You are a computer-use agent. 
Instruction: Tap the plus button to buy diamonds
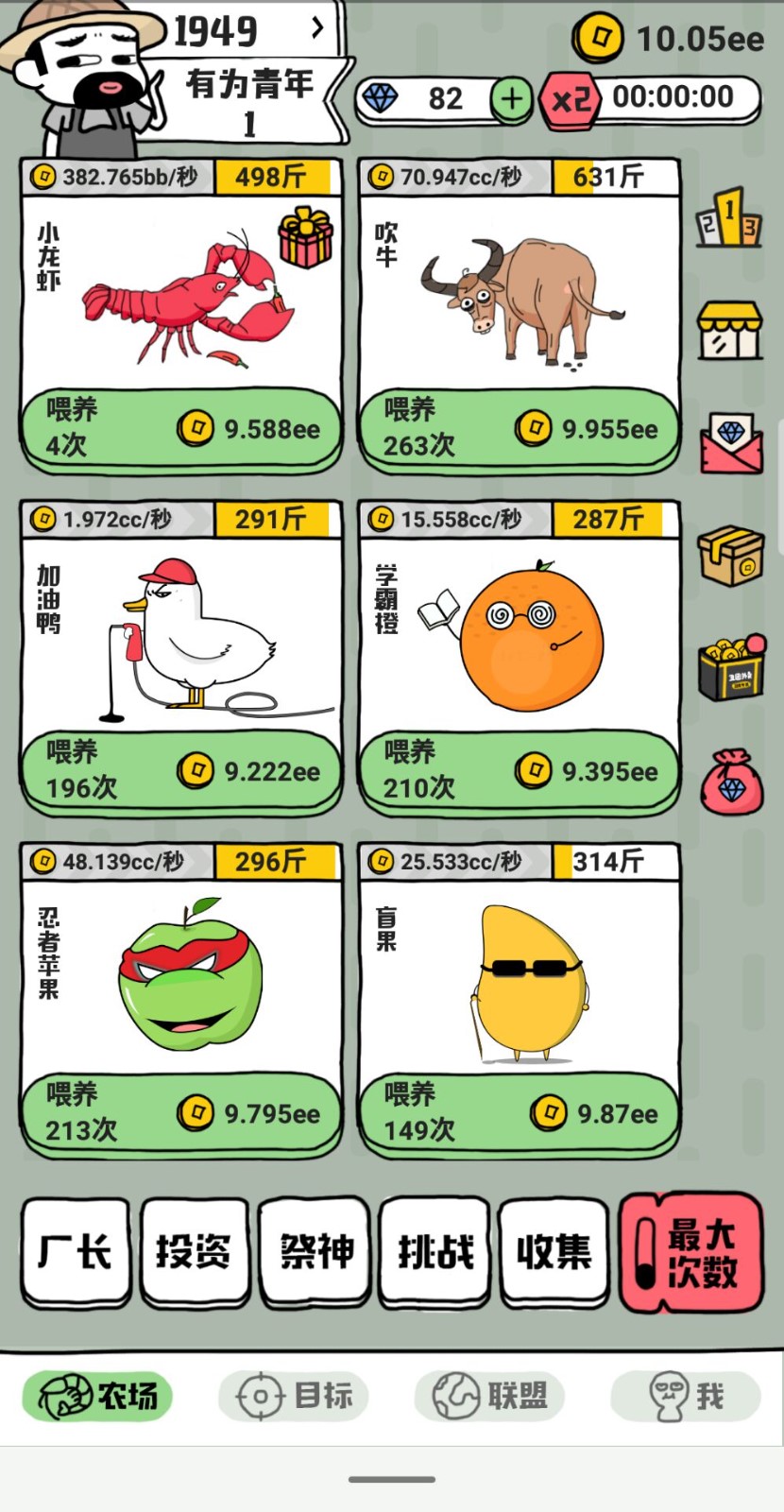tap(510, 98)
